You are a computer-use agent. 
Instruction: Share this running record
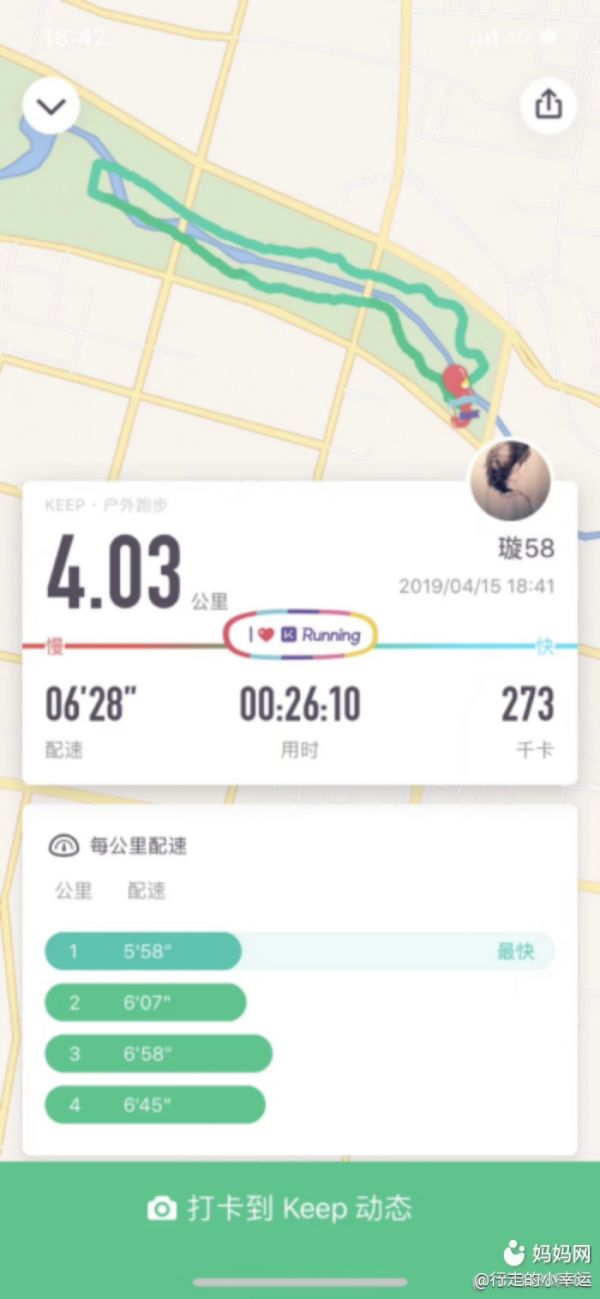coord(548,106)
